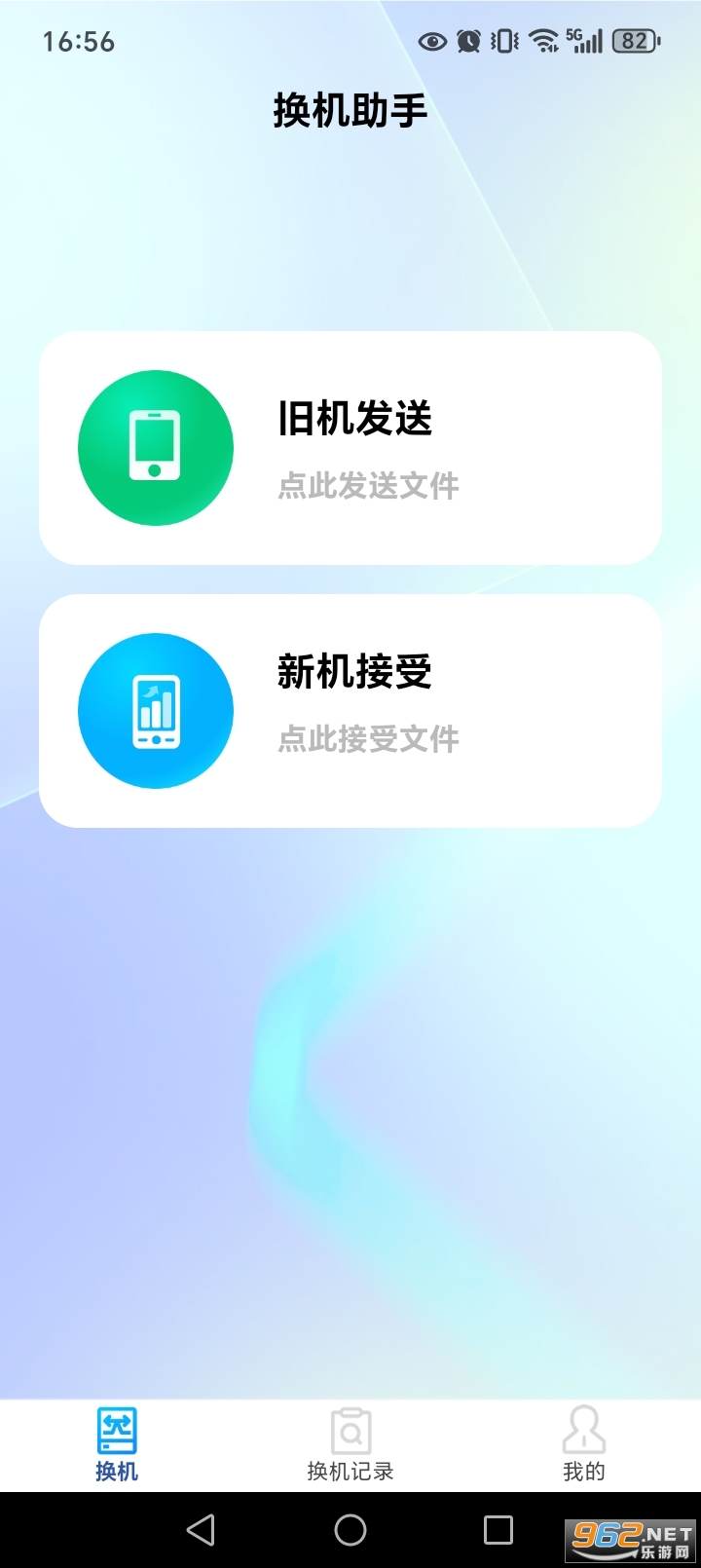Tap the blue new-phone receive icon
Screen dimensions: 701x1568
[x=155, y=711]
